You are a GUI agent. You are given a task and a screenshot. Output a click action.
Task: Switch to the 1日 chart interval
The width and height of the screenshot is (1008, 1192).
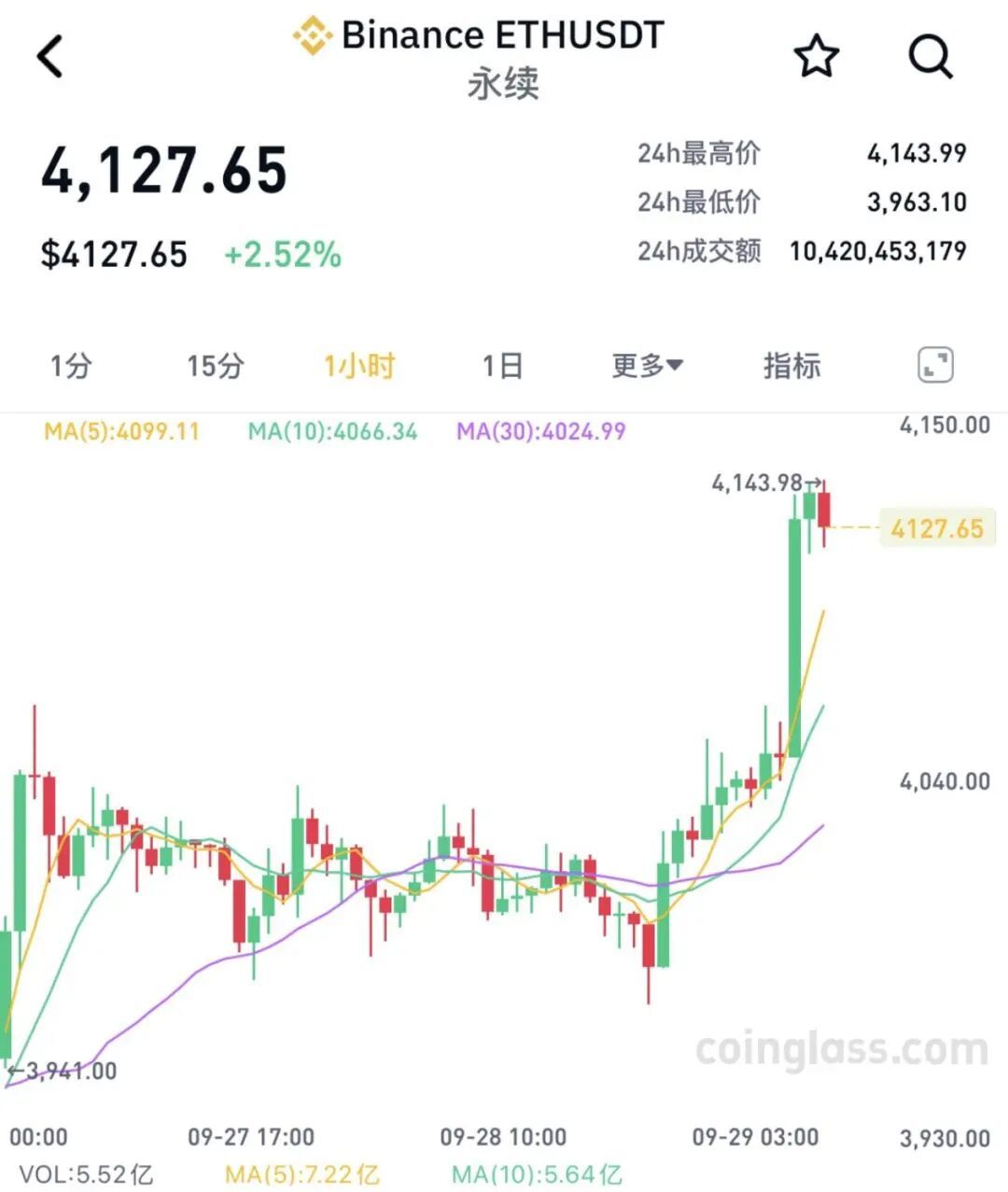pyautogui.click(x=502, y=366)
